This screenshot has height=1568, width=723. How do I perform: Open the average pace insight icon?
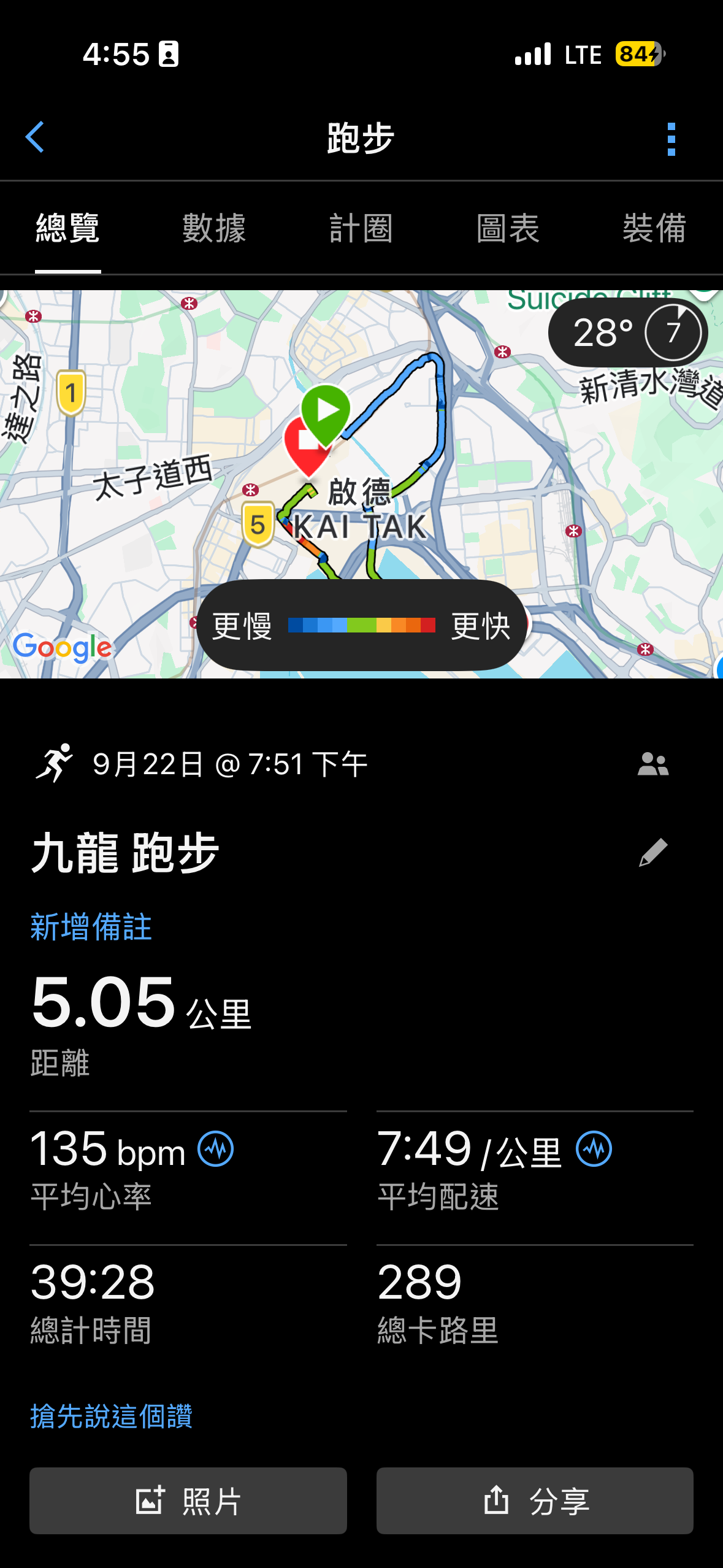594,1148
